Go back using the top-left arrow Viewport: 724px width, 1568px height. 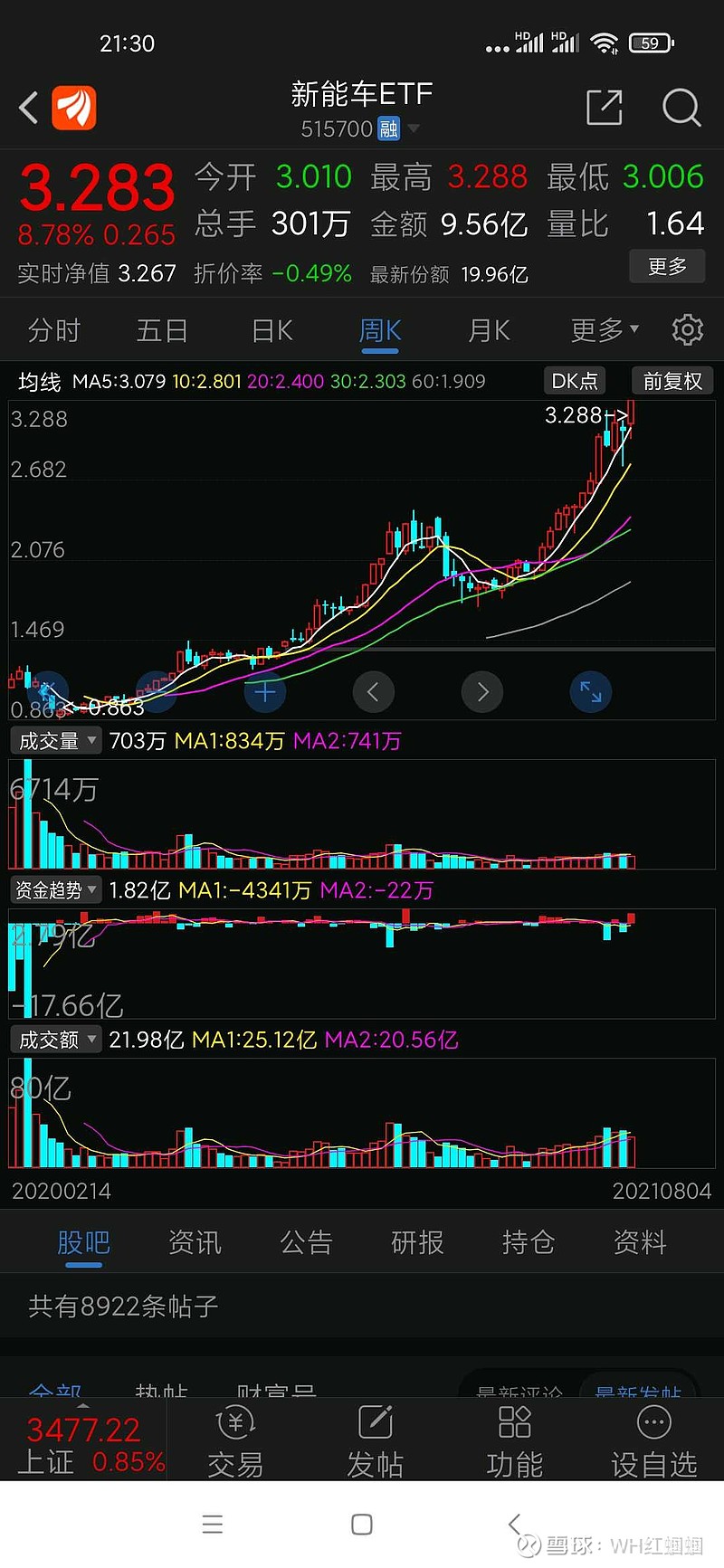click(x=29, y=108)
